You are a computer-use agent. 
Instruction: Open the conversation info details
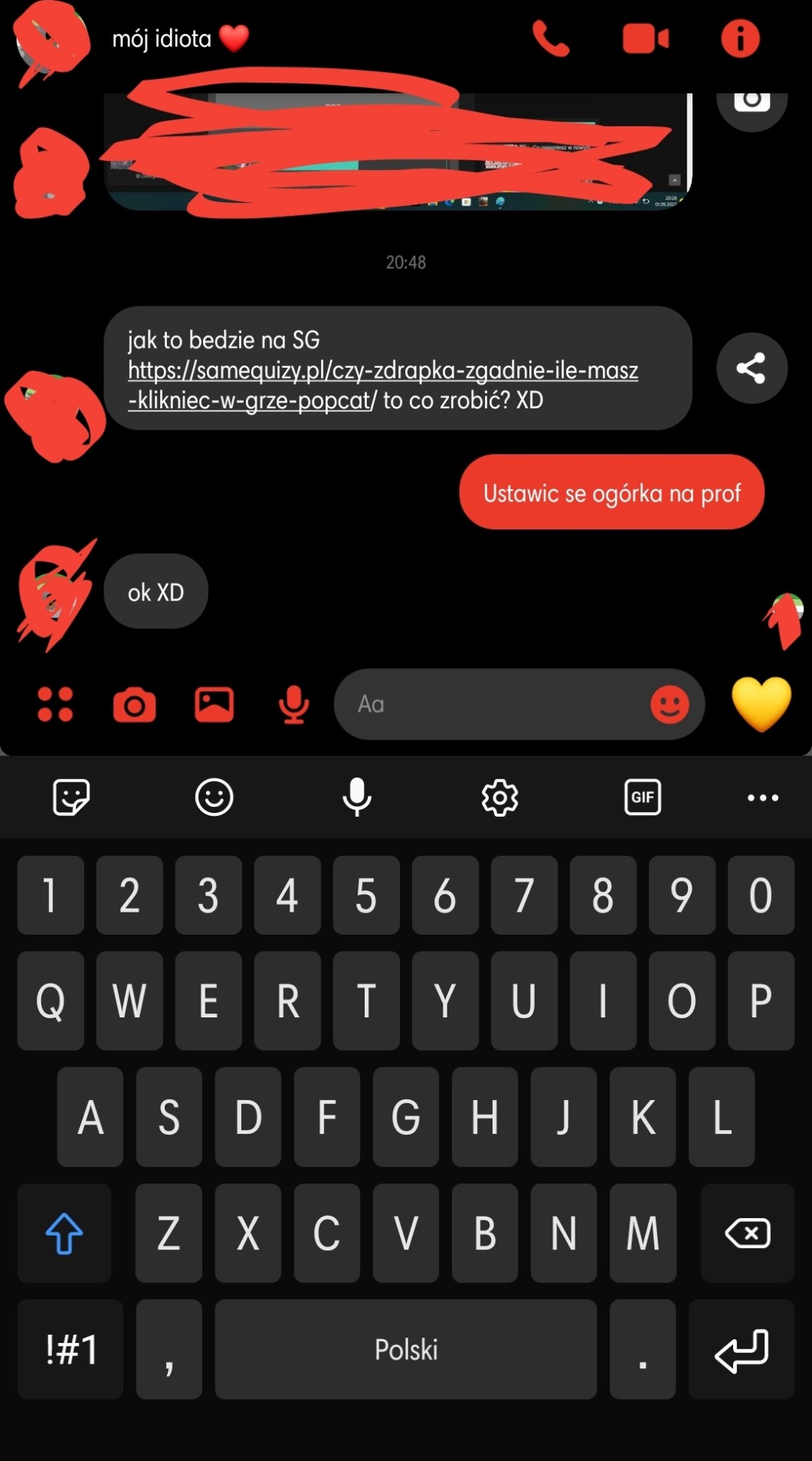point(740,38)
